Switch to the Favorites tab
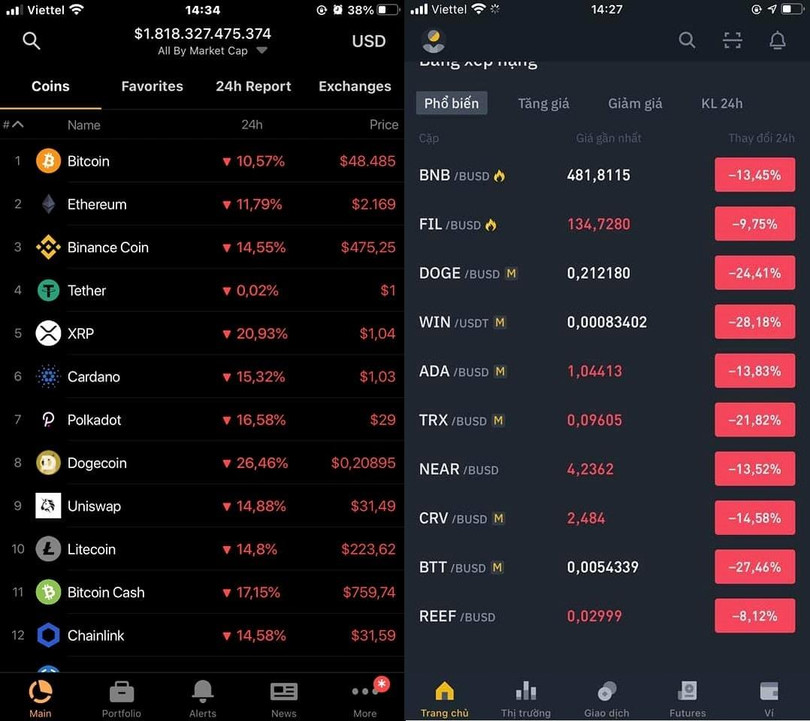The image size is (810, 721). tap(152, 86)
